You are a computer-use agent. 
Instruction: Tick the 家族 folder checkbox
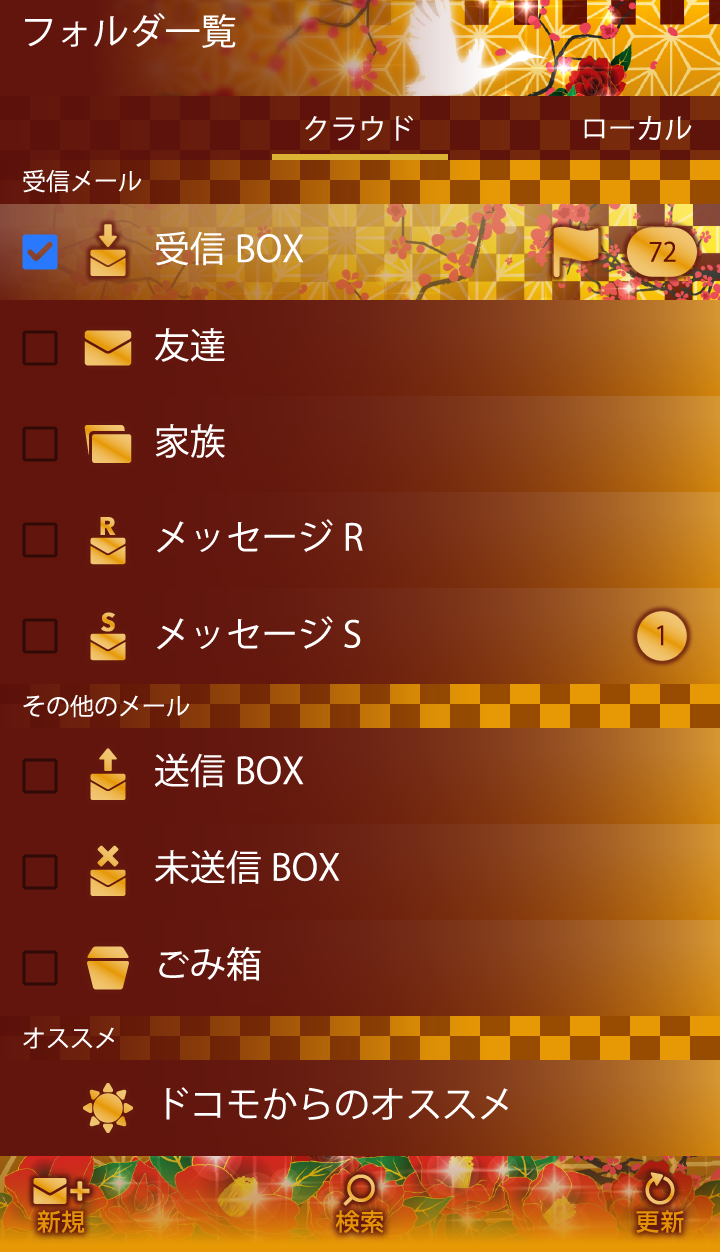40,444
